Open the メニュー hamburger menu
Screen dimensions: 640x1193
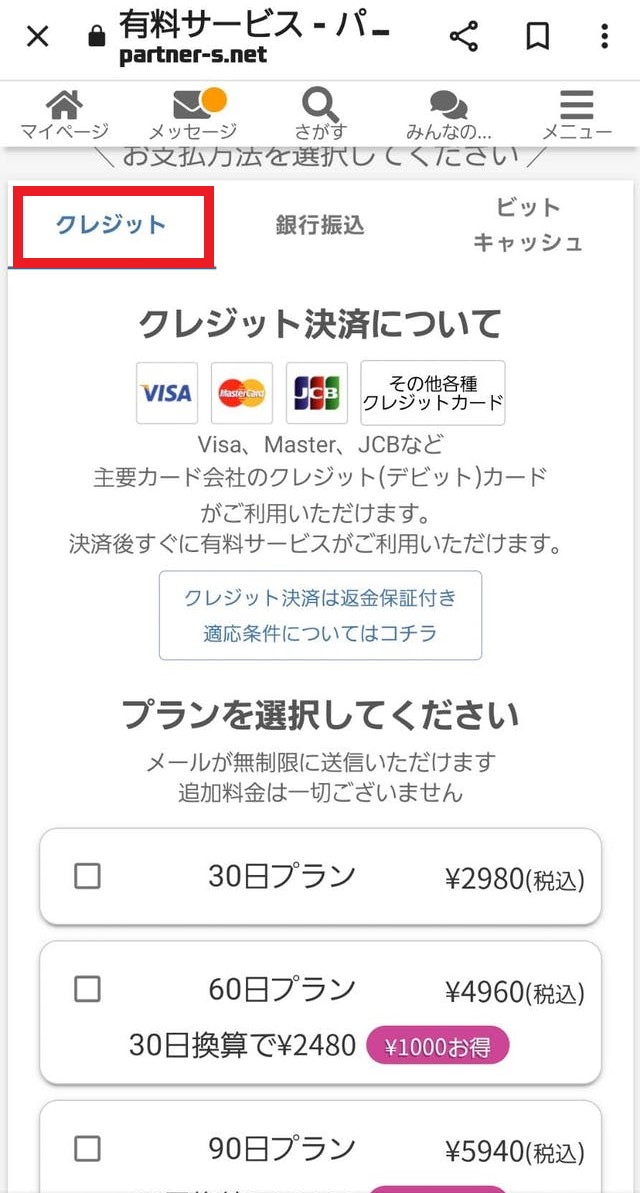[577, 115]
